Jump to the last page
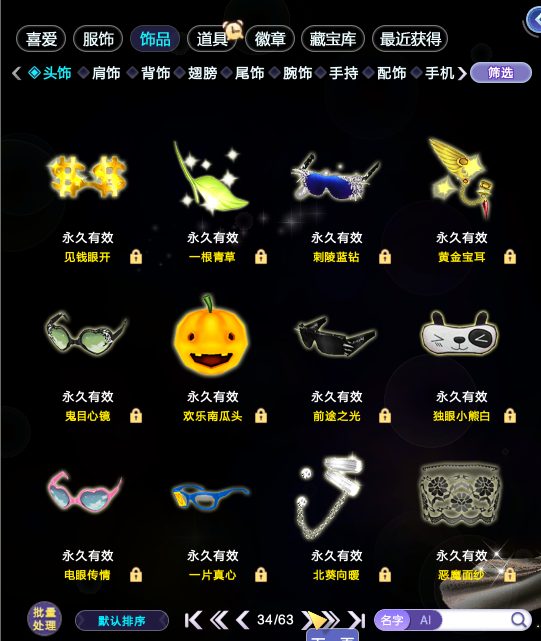Screen dimensions: 541x641 [357, 620]
